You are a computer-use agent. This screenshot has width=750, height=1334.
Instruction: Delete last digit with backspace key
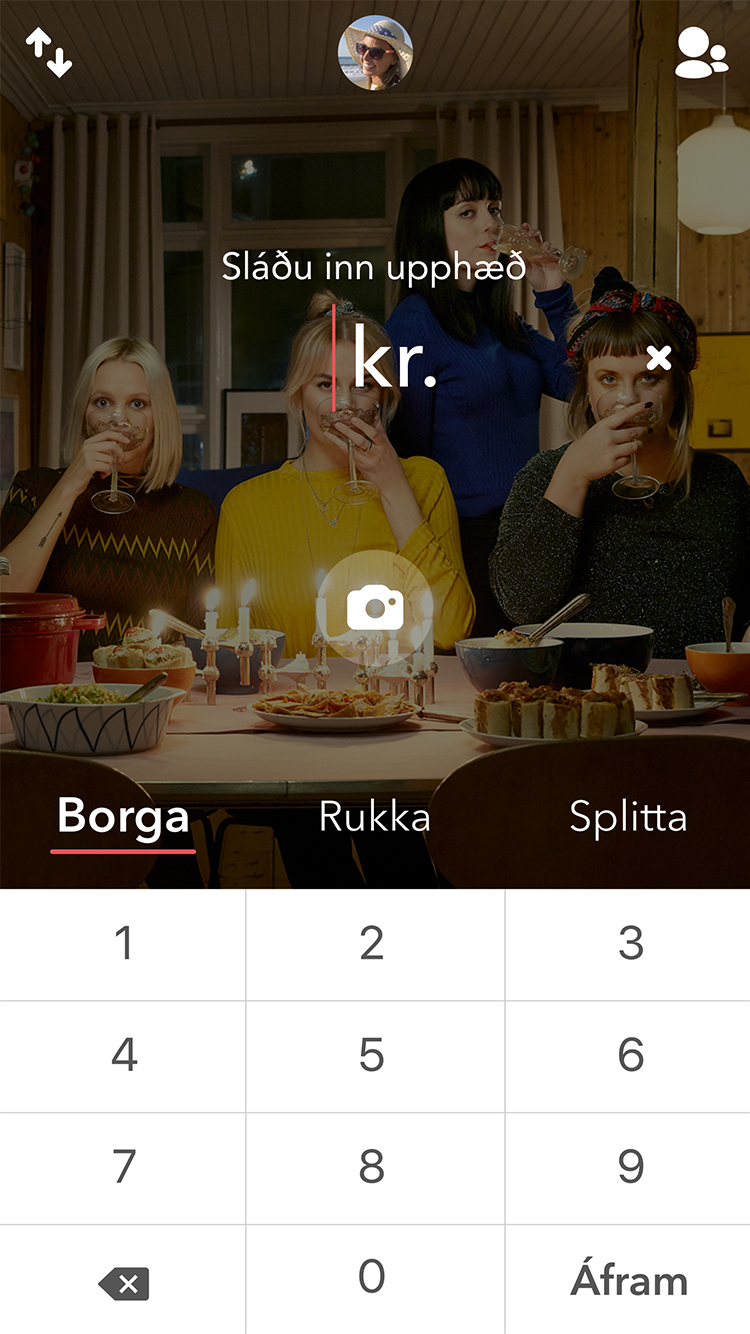pyautogui.click(x=123, y=1283)
